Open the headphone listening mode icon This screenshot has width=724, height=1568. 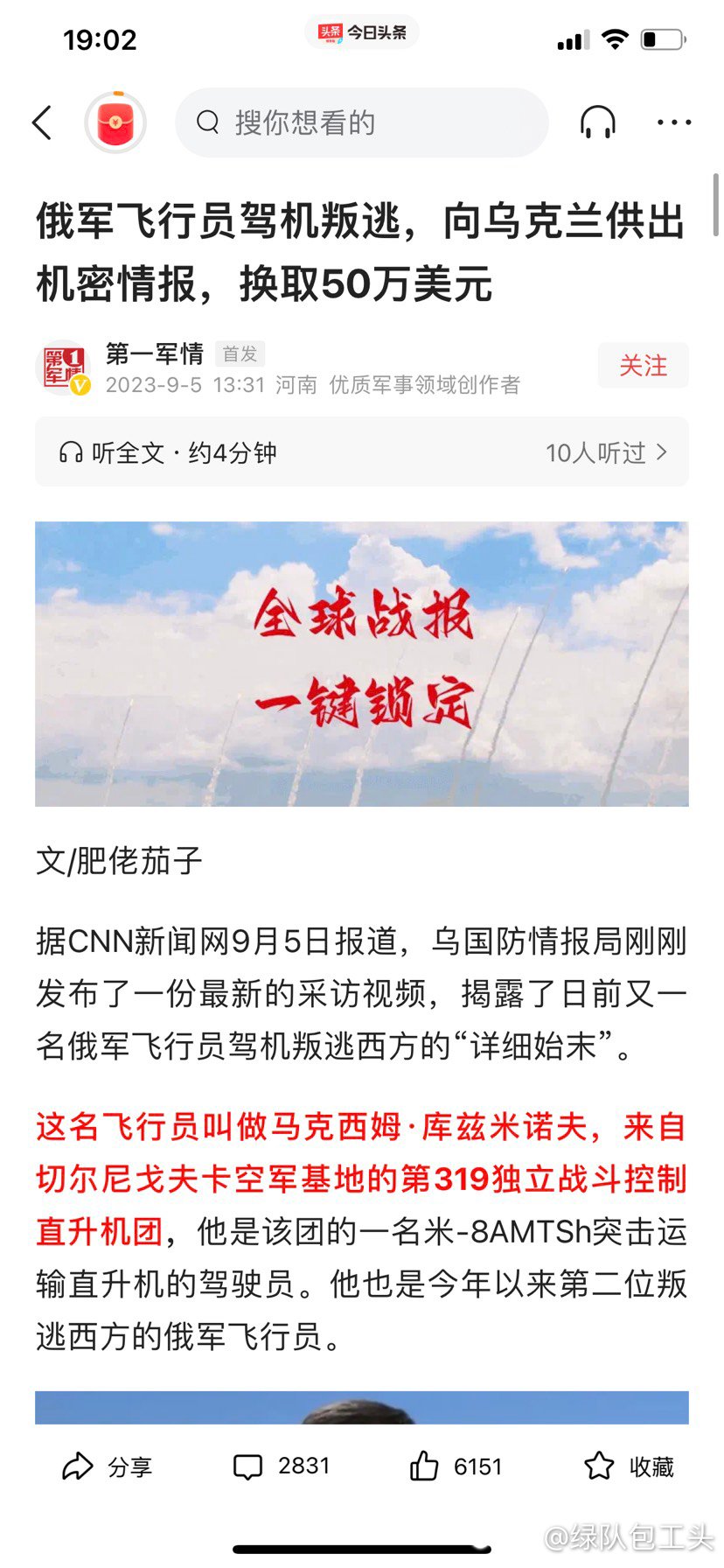tap(598, 122)
